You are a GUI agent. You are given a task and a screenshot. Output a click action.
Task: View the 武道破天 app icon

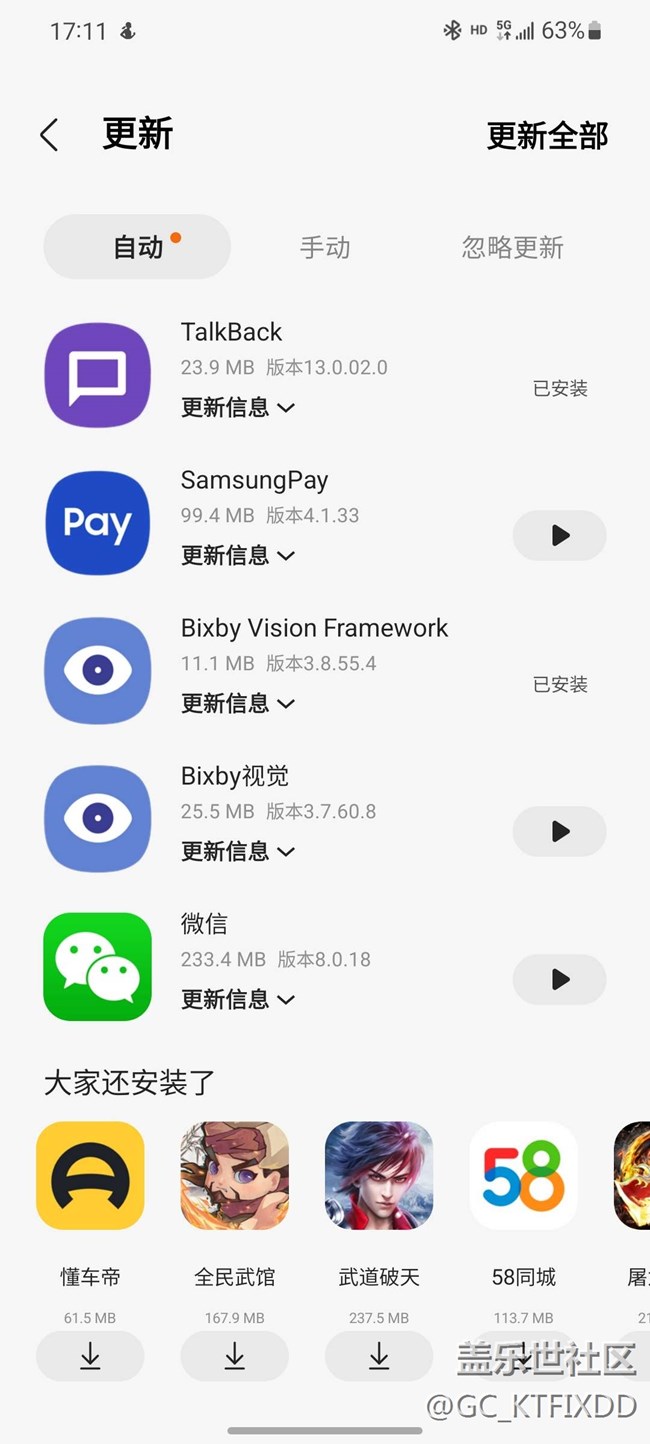tap(379, 1176)
